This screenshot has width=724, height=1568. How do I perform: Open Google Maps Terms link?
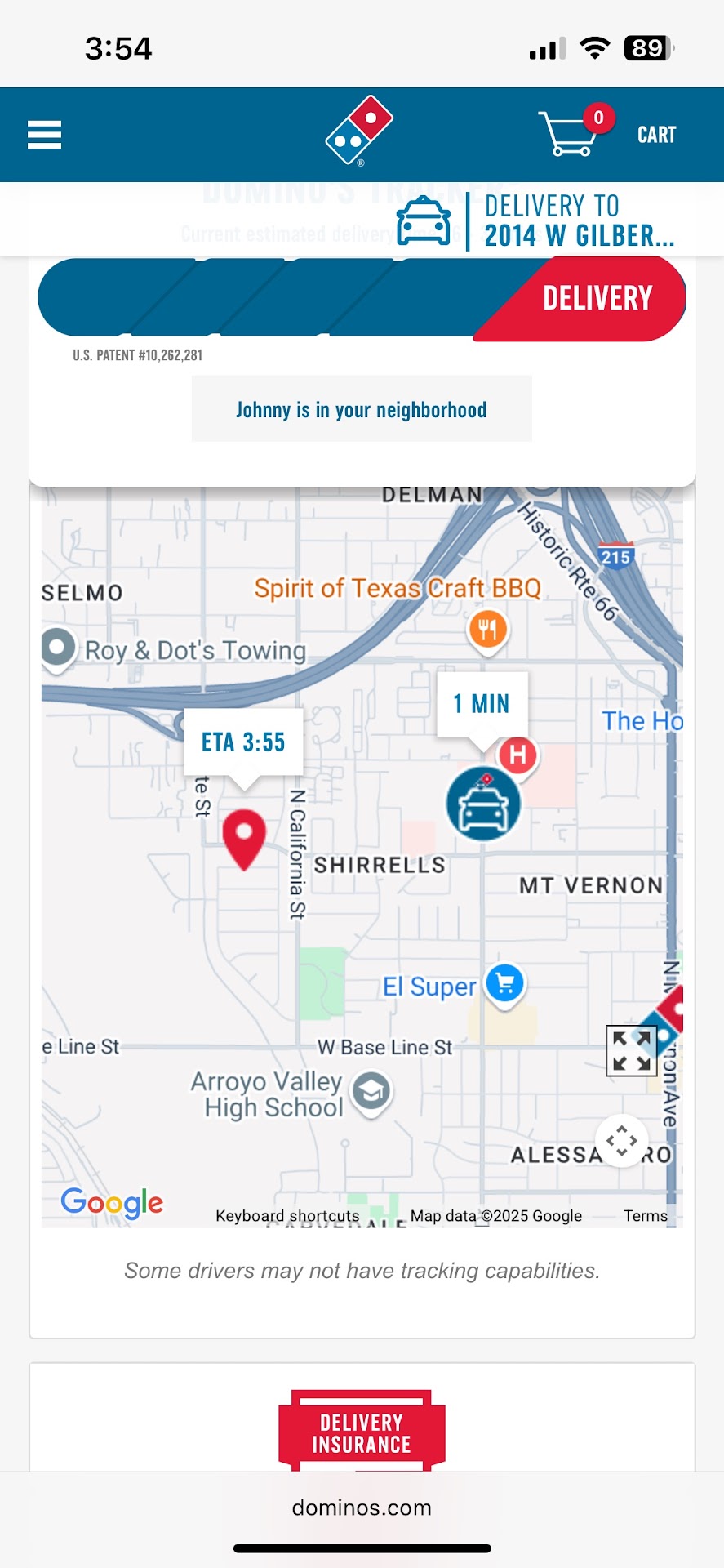(645, 1215)
